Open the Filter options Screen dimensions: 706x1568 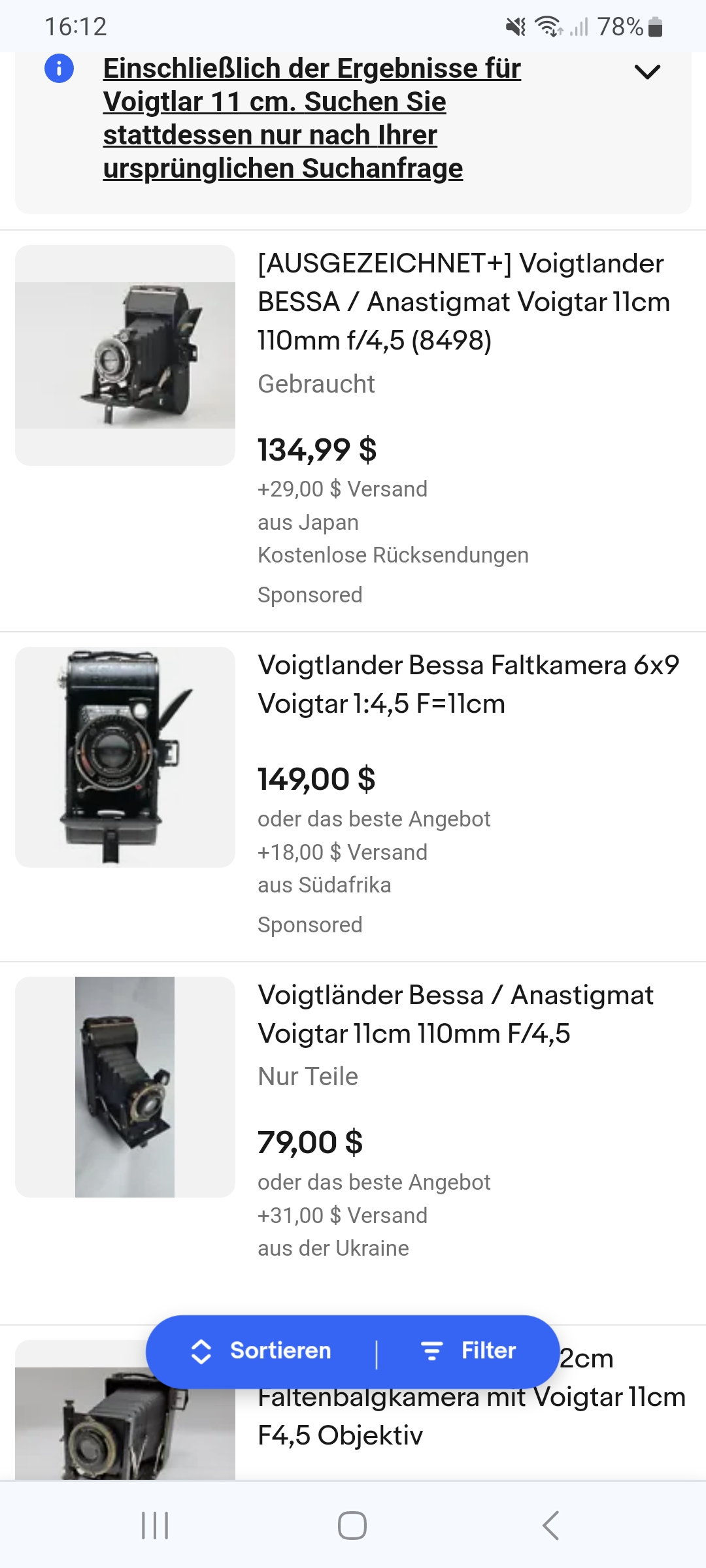468,1351
